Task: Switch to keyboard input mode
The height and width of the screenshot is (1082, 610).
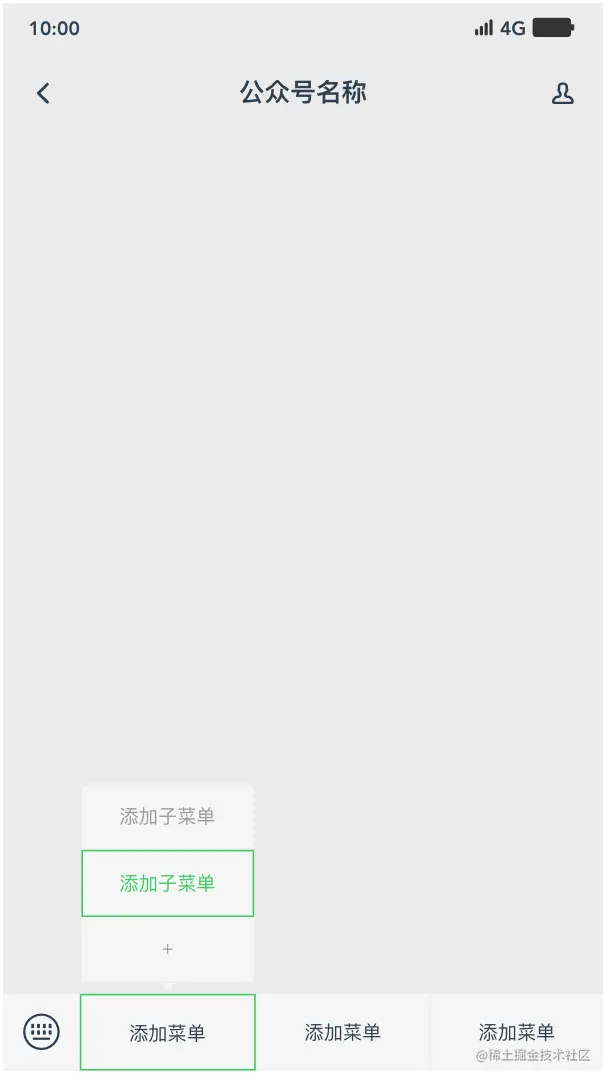Action: [x=42, y=1031]
